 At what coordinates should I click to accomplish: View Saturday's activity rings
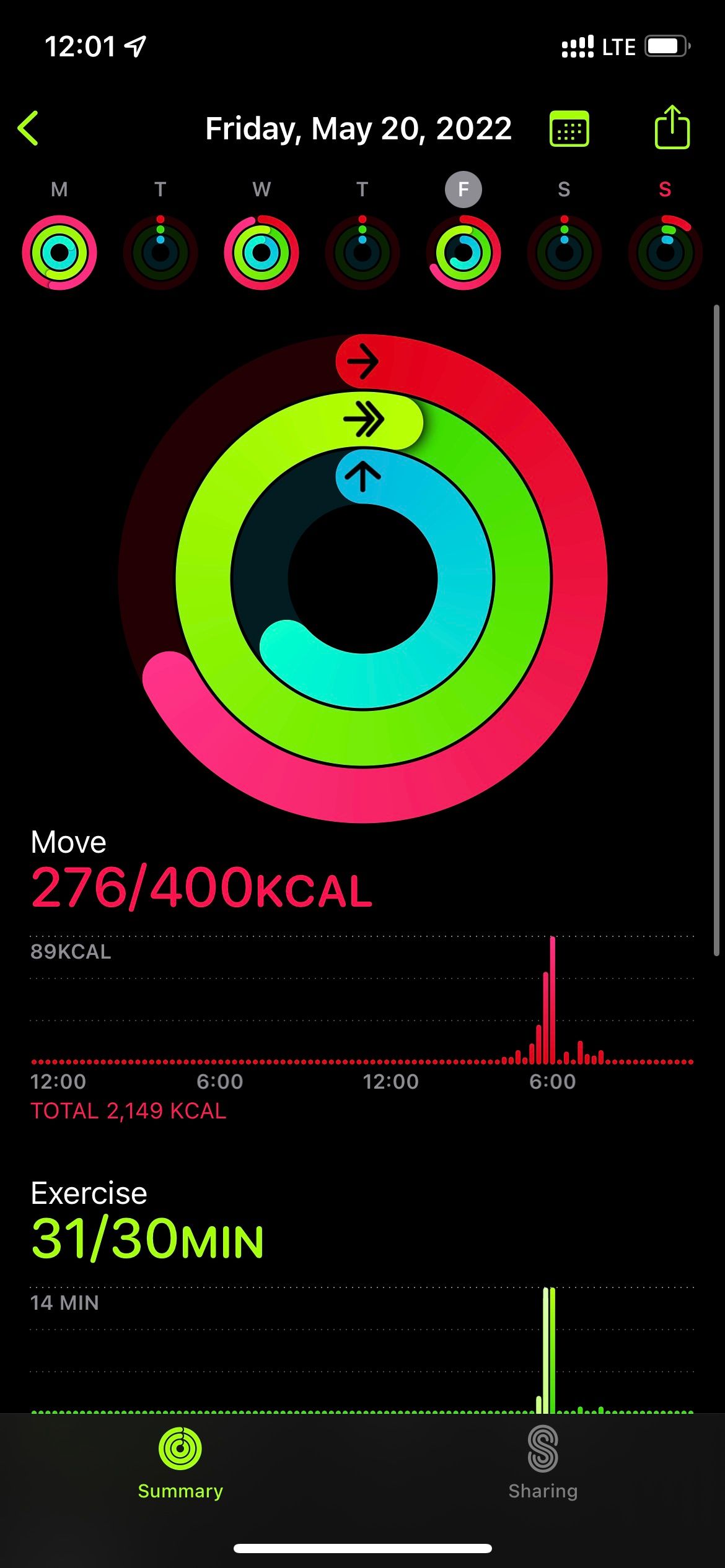click(564, 251)
